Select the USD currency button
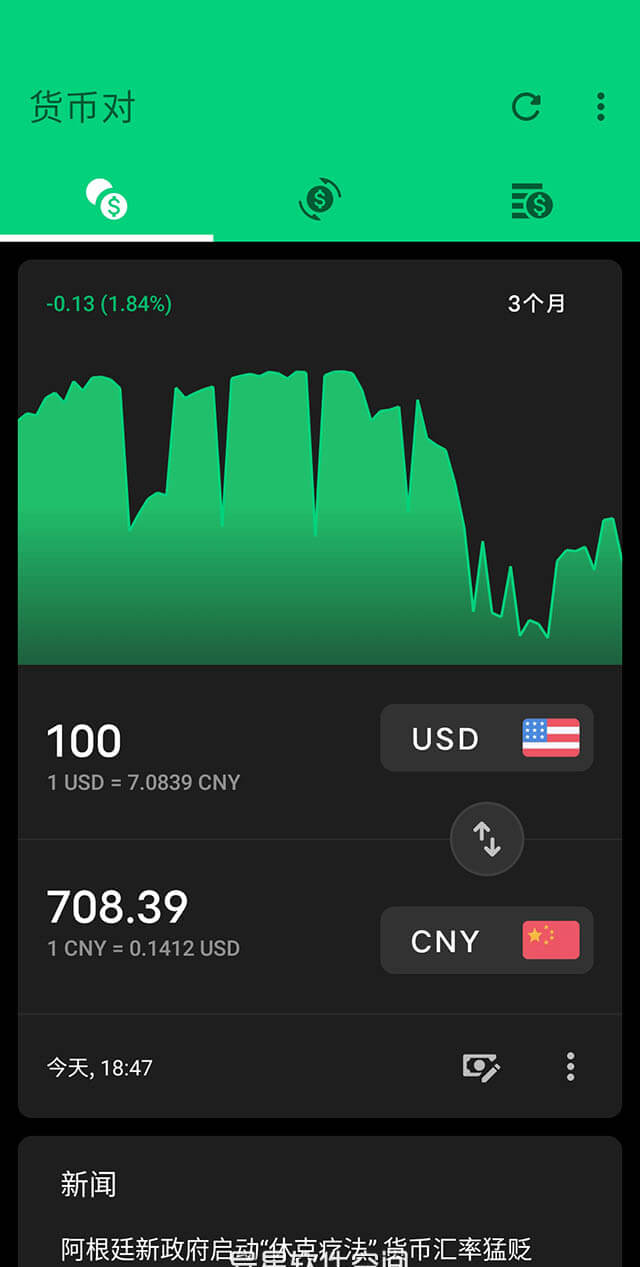640x1267 pixels. tap(487, 738)
